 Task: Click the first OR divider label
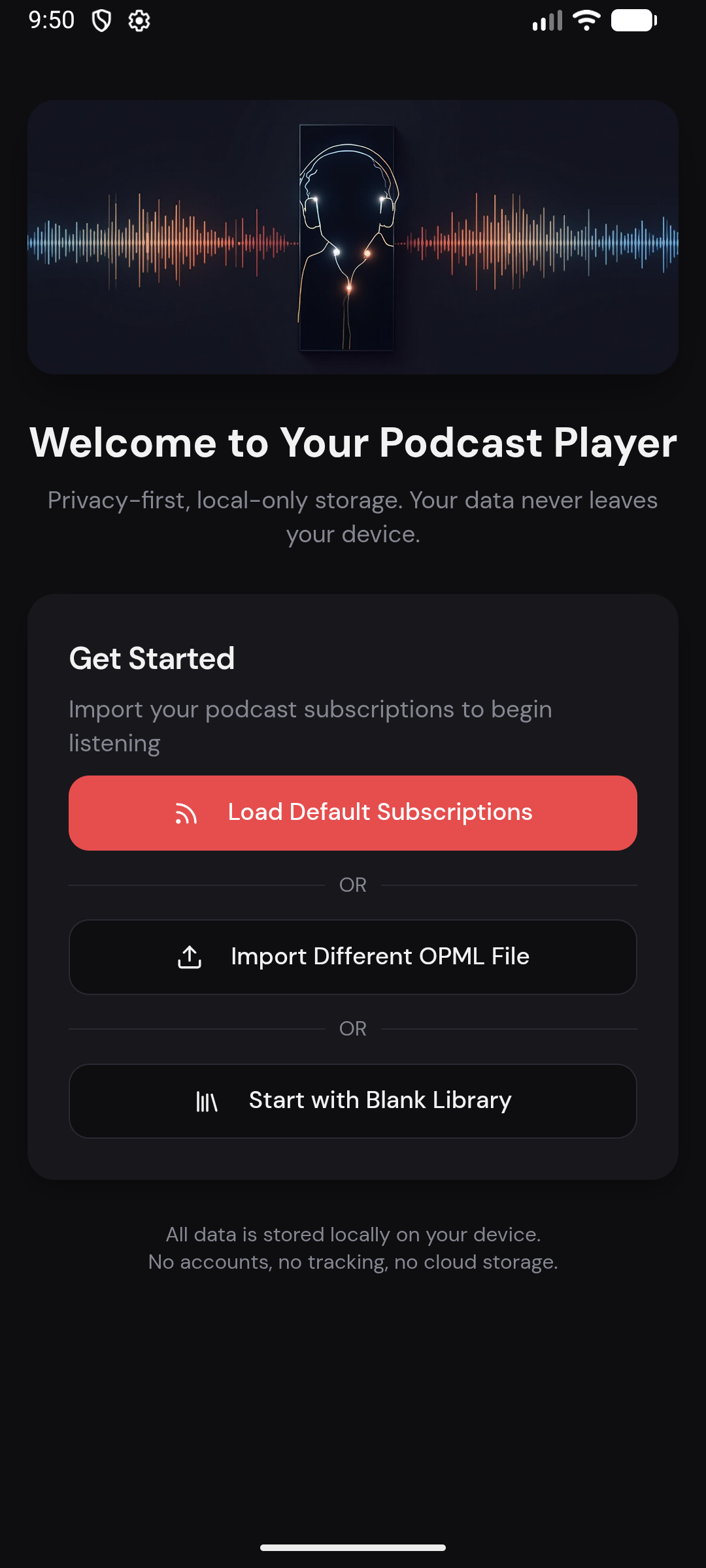pyautogui.click(x=353, y=884)
